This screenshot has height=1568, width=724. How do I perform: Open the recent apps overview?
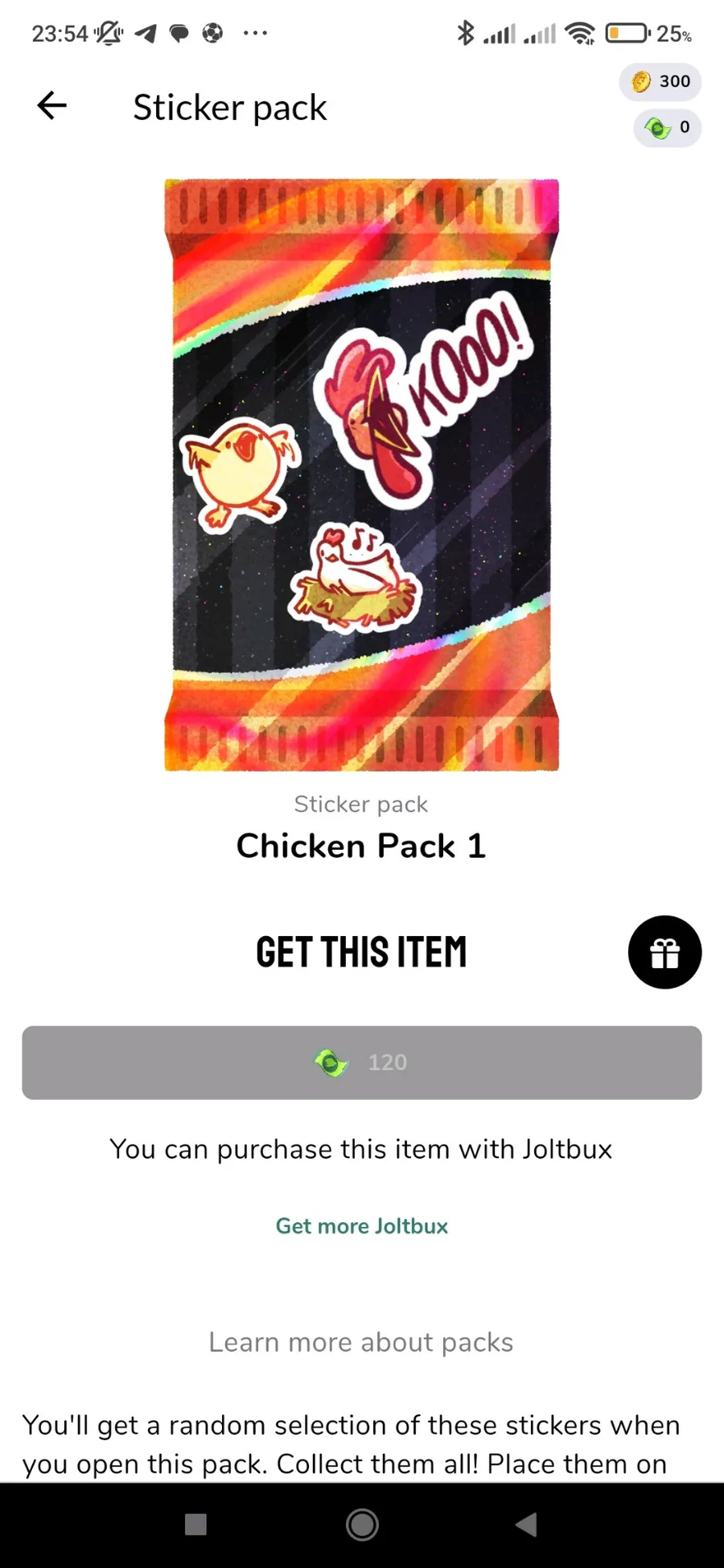[195, 1524]
